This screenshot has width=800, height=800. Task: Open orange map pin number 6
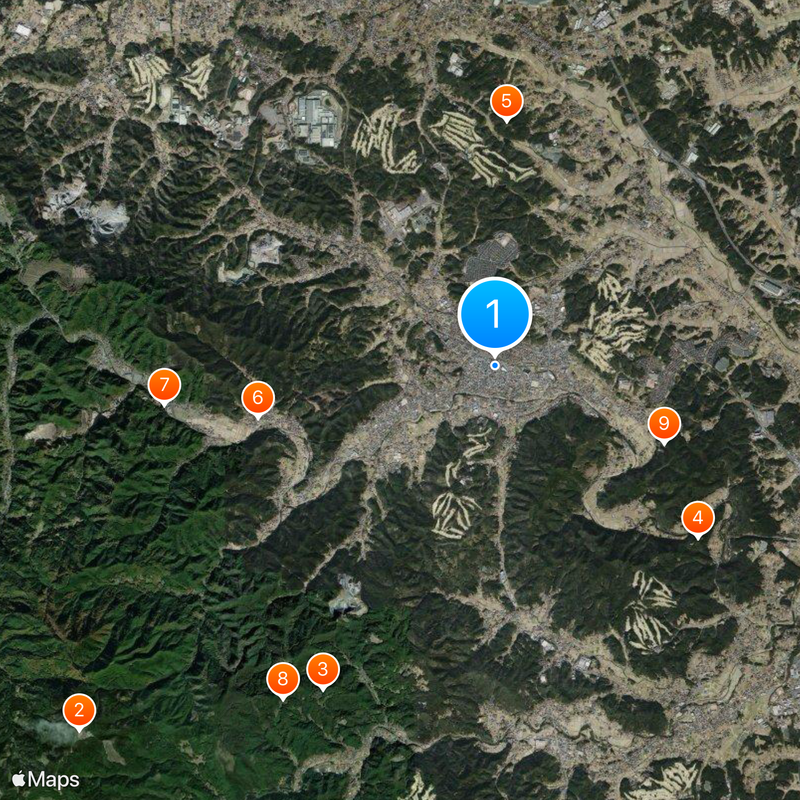click(257, 398)
